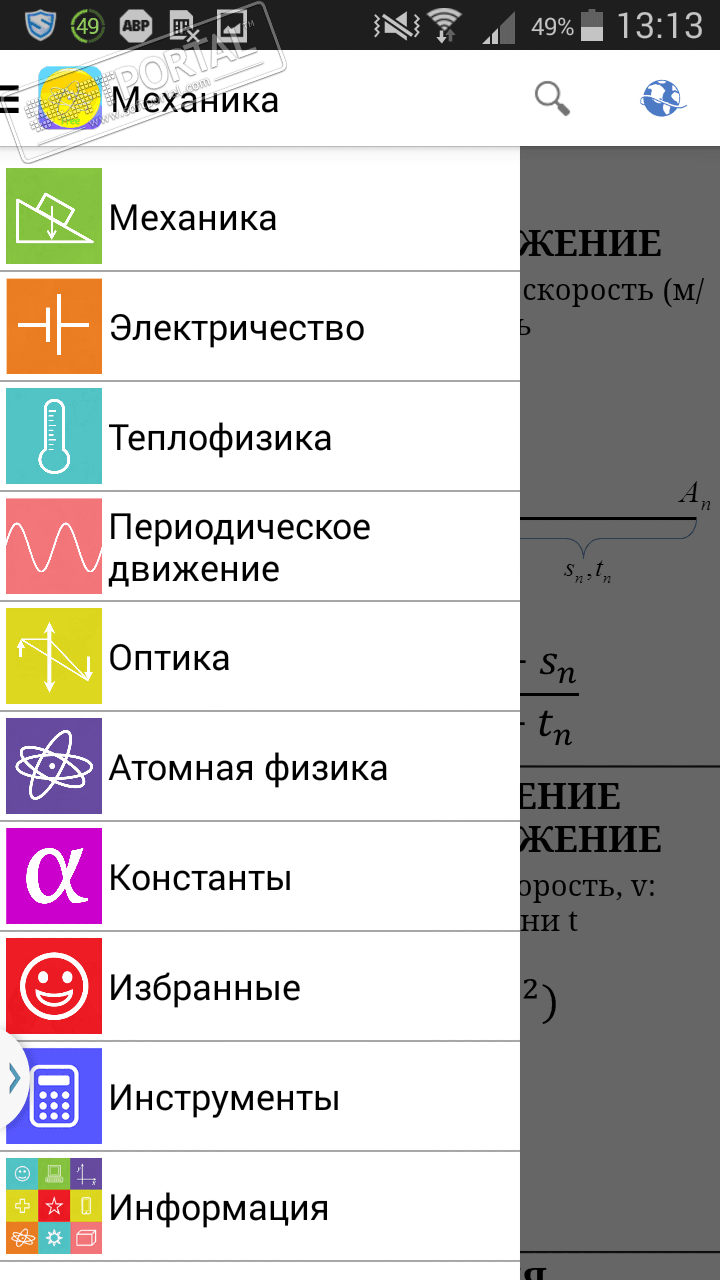Open the search magnifier icon

[x=552, y=99]
